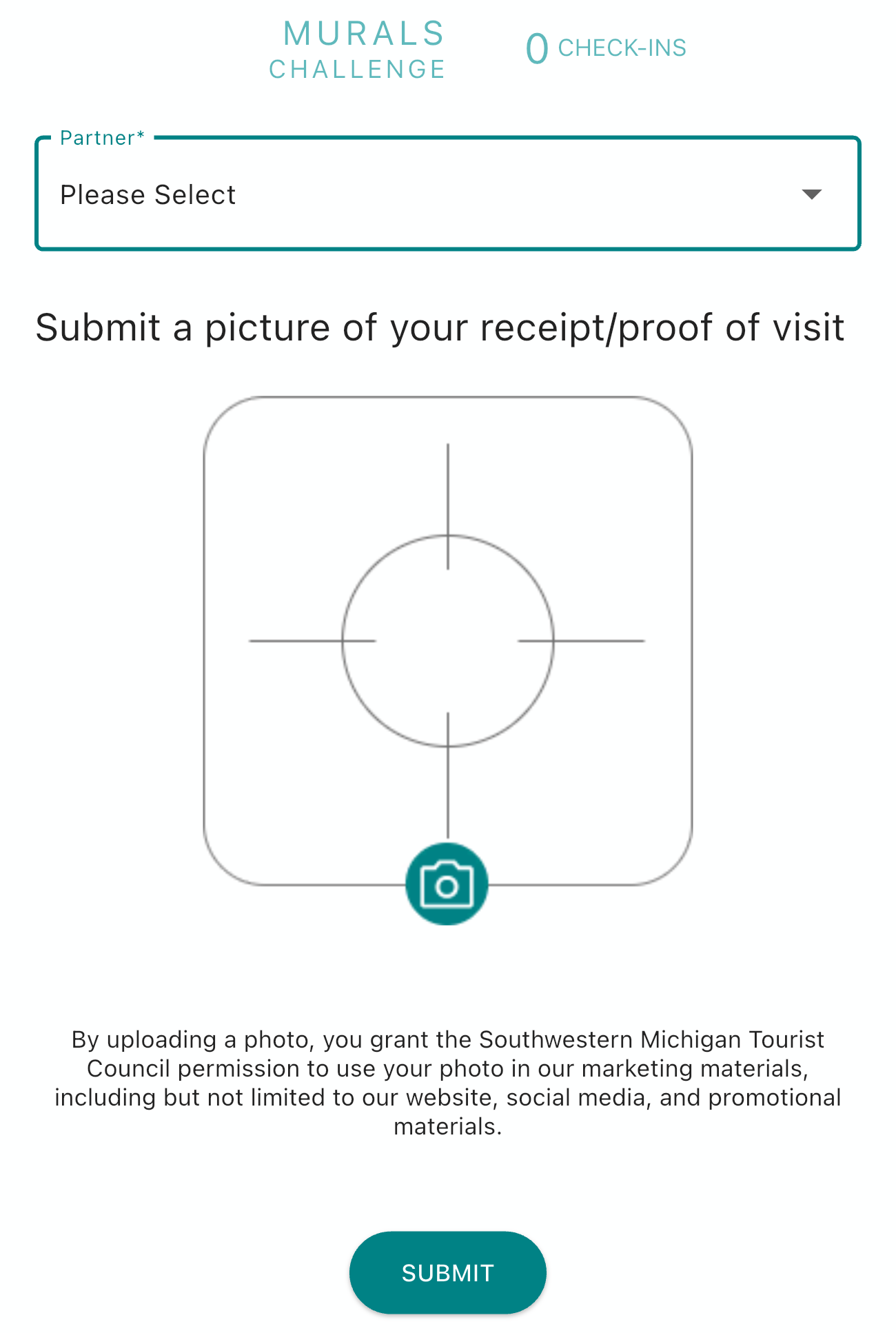Click the 0 CHECK-INS counter
The height and width of the screenshot is (1333, 896).
pyautogui.click(x=605, y=47)
